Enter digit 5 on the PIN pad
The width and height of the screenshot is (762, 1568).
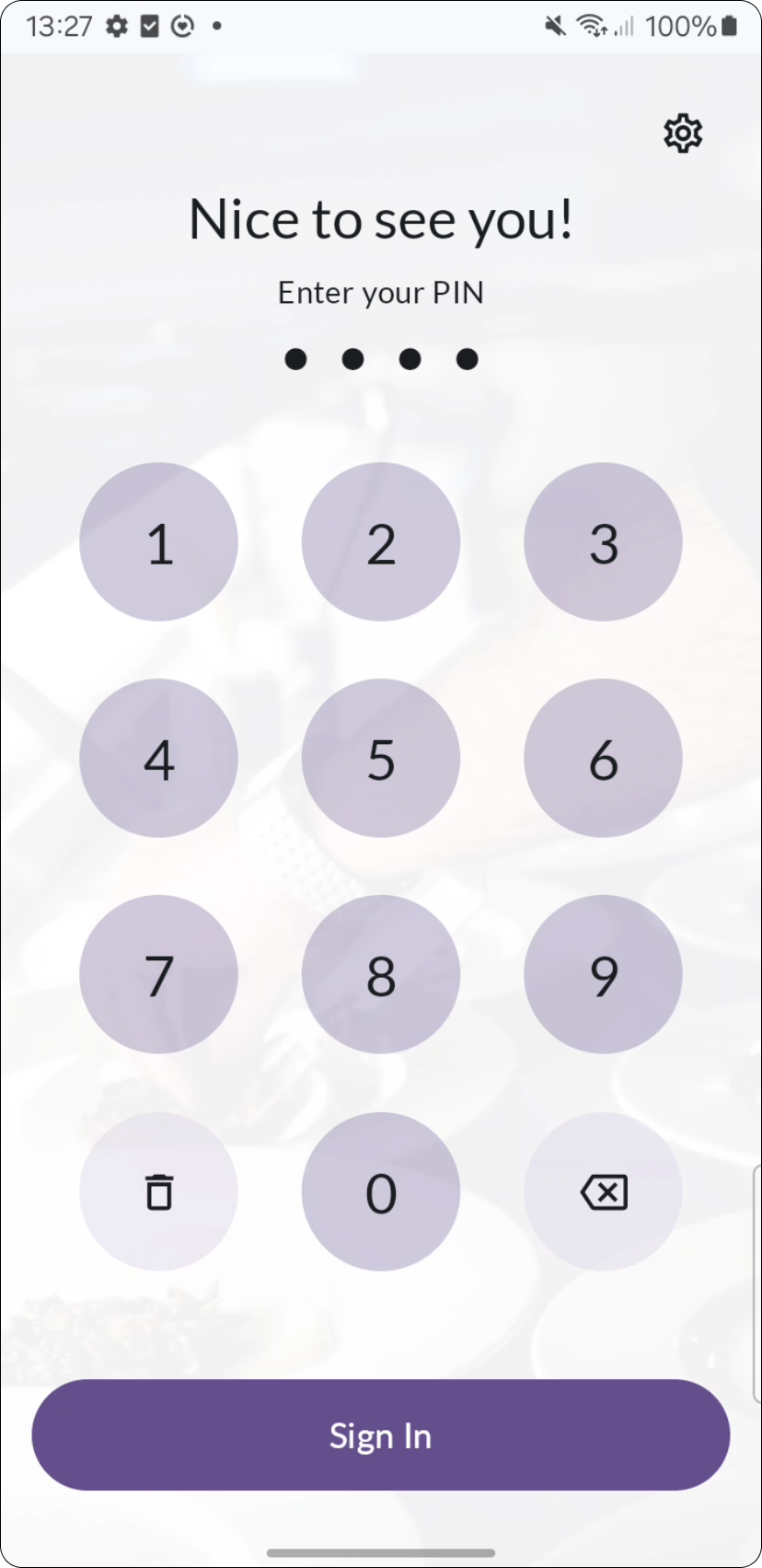click(x=381, y=759)
